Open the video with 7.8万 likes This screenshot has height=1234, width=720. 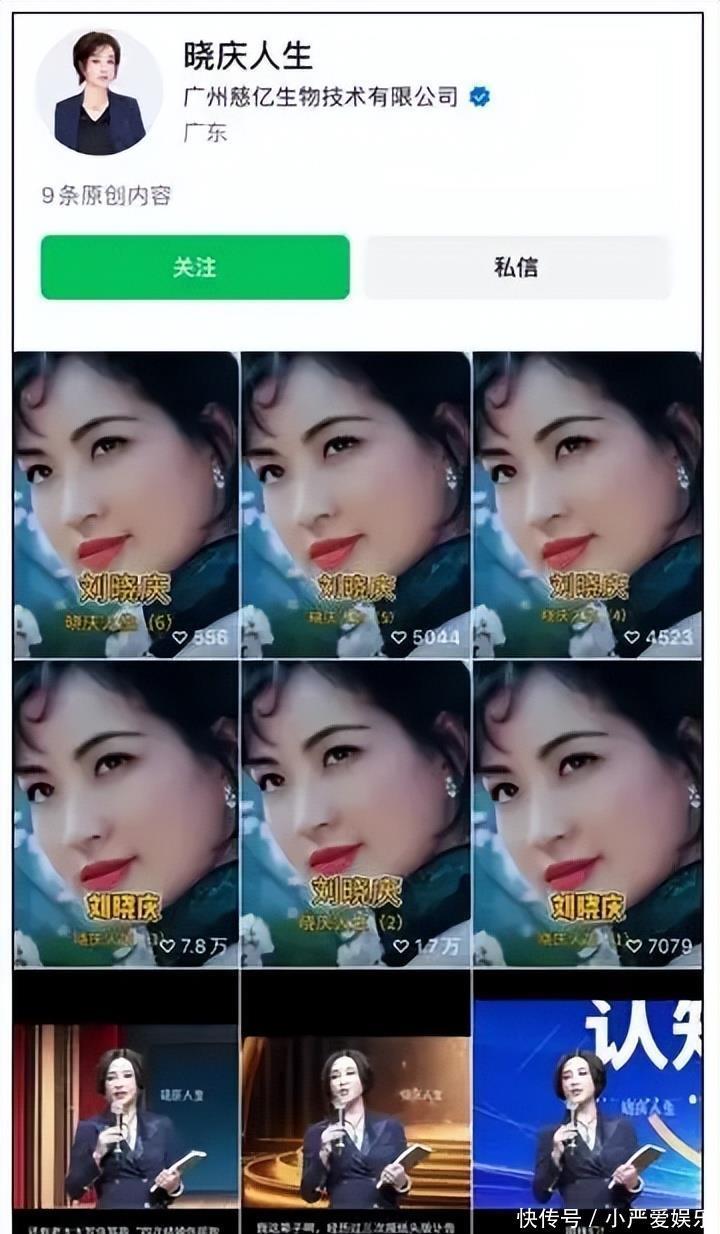(x=126, y=813)
